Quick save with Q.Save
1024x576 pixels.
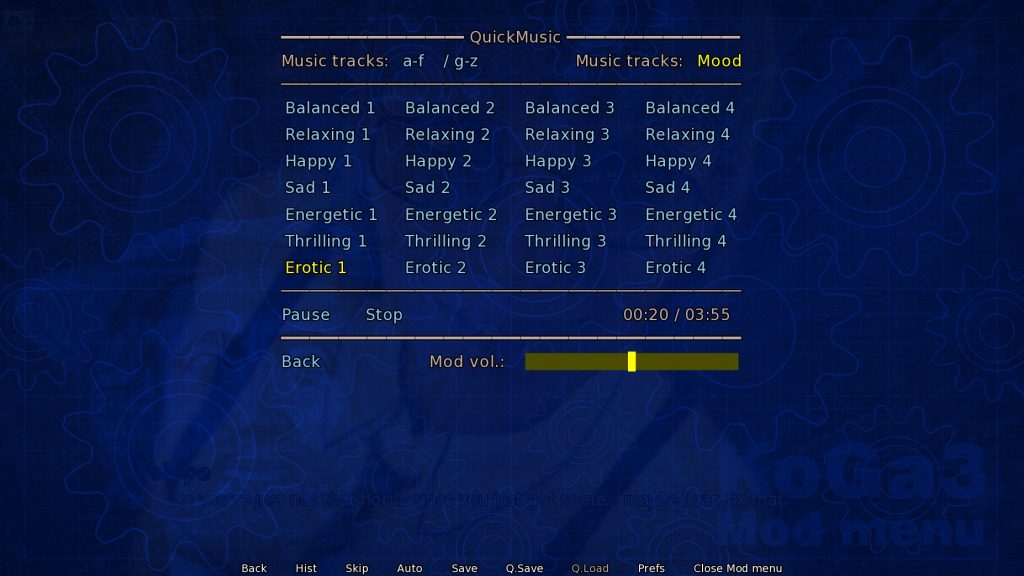[524, 568]
